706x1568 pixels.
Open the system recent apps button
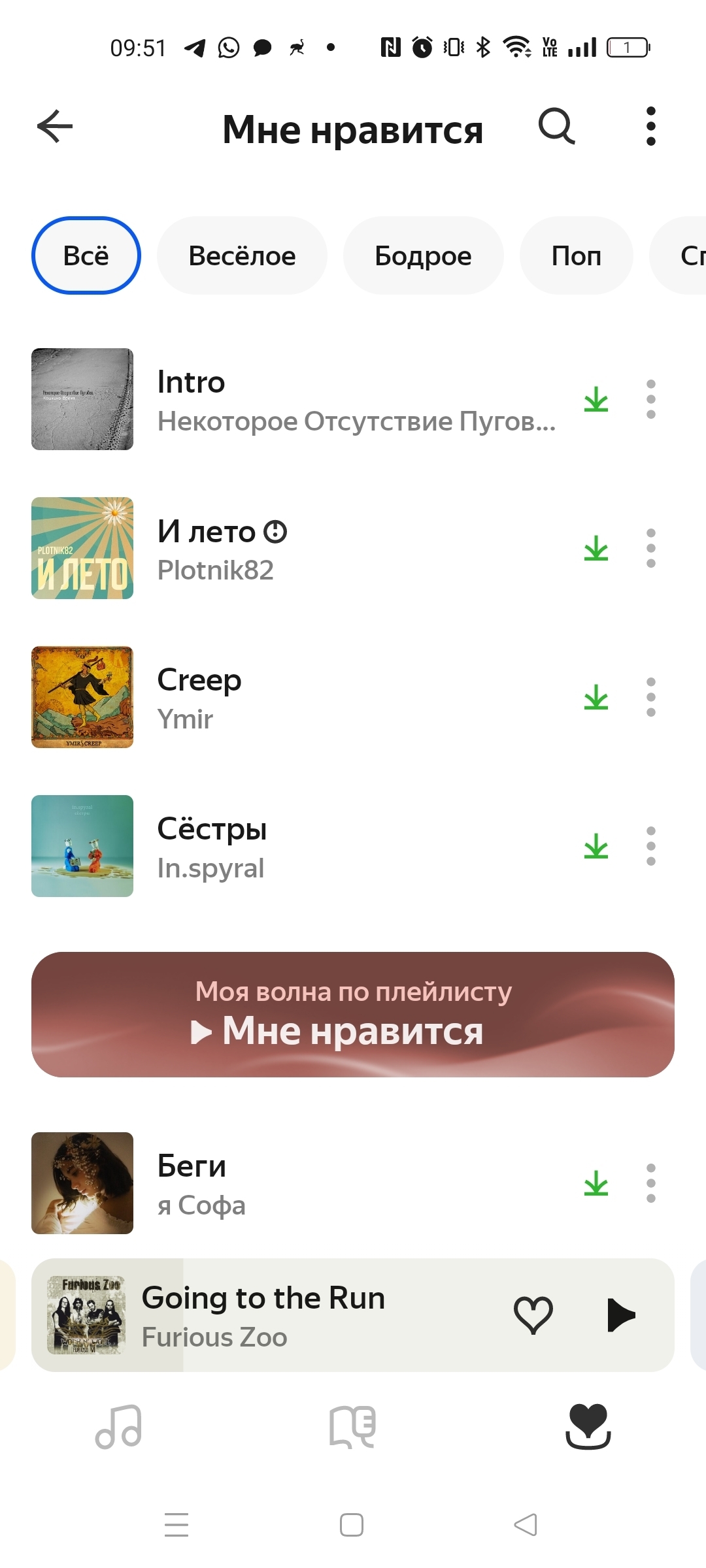(x=176, y=1525)
